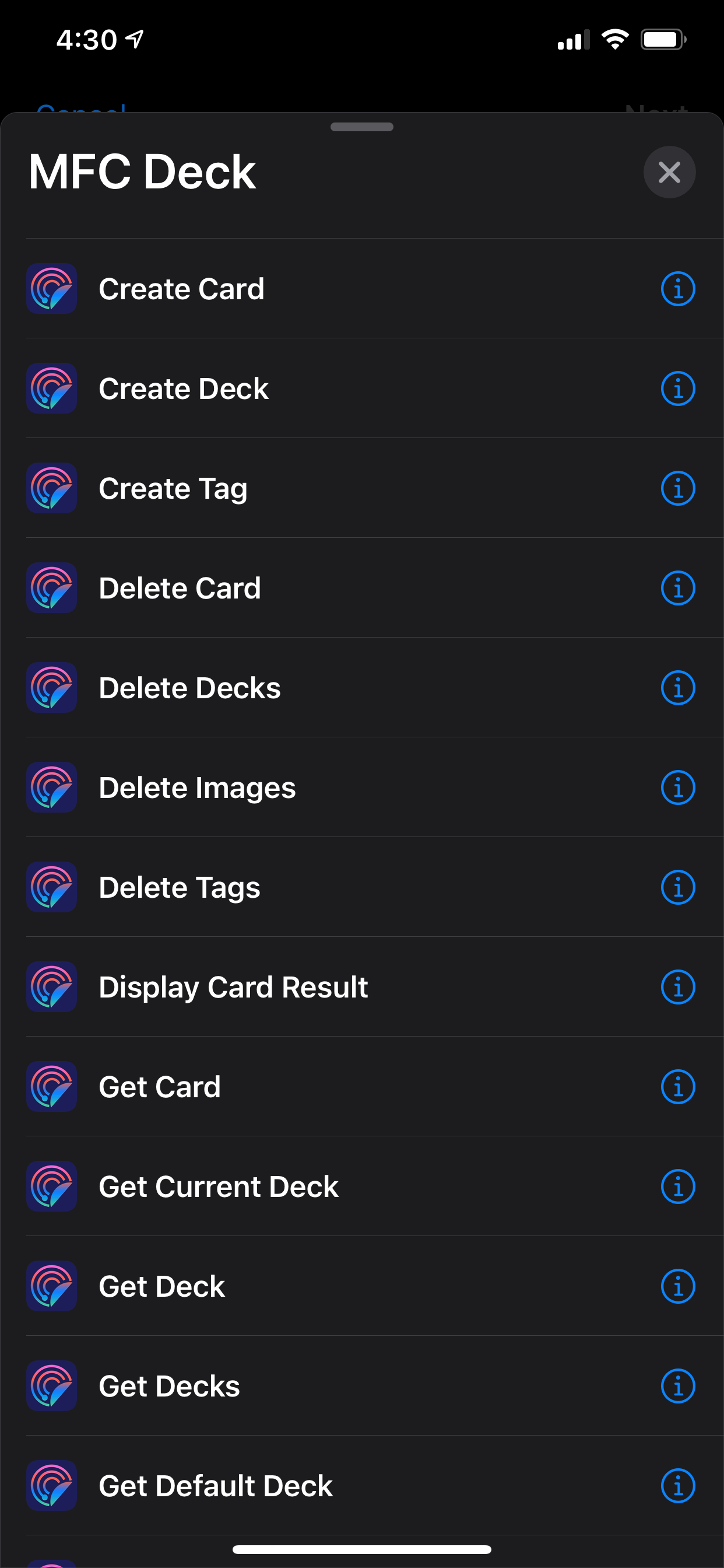Open info for the Get Decks action
The width and height of the screenshot is (724, 1568).
(678, 1386)
